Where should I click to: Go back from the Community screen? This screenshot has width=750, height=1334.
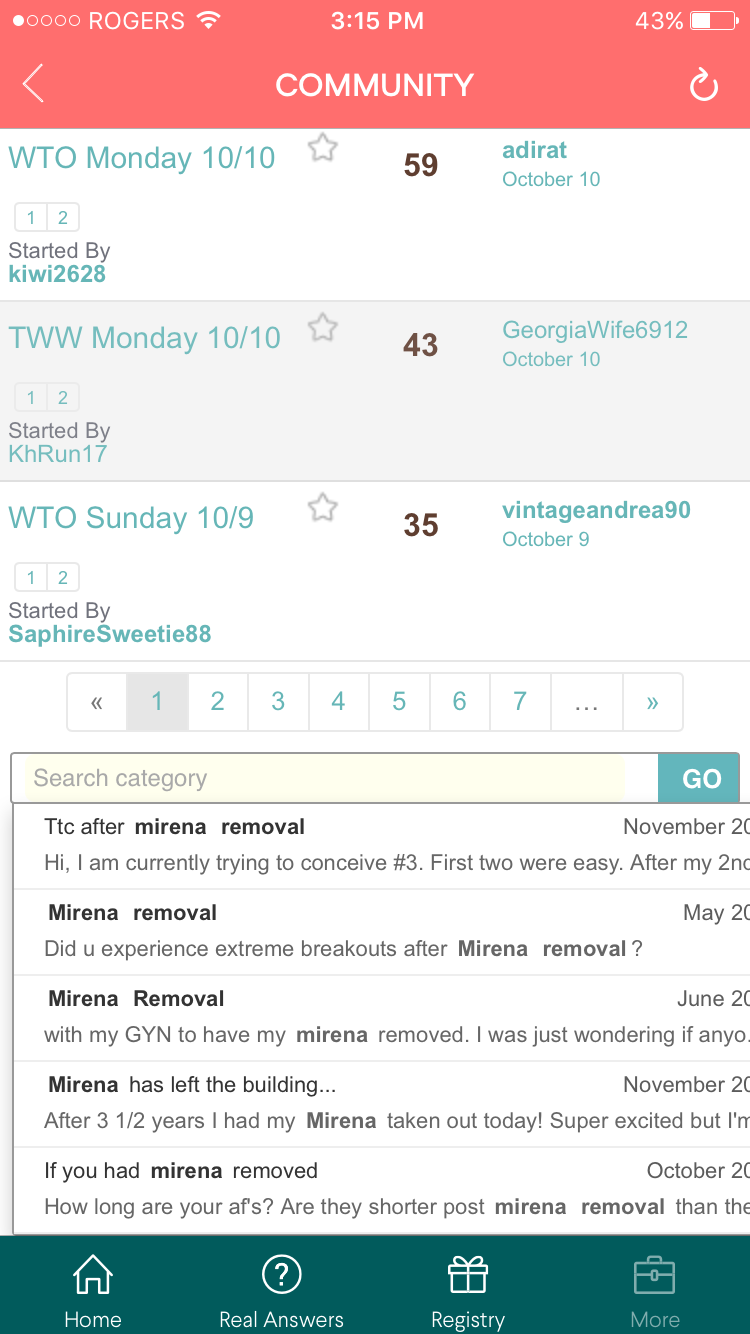(x=34, y=84)
